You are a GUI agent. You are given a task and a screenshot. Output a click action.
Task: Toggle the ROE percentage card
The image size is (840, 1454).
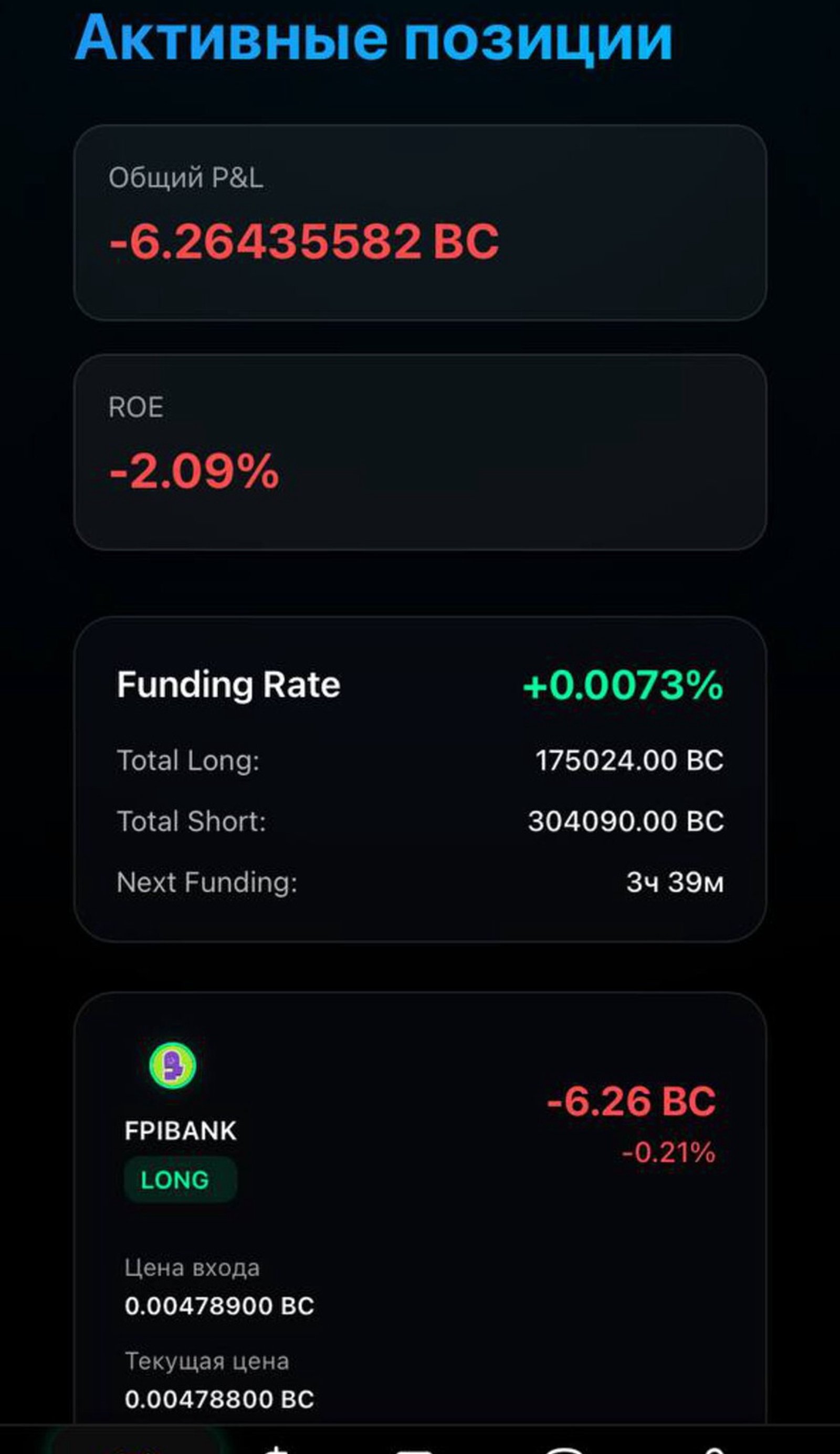pyautogui.click(x=419, y=453)
